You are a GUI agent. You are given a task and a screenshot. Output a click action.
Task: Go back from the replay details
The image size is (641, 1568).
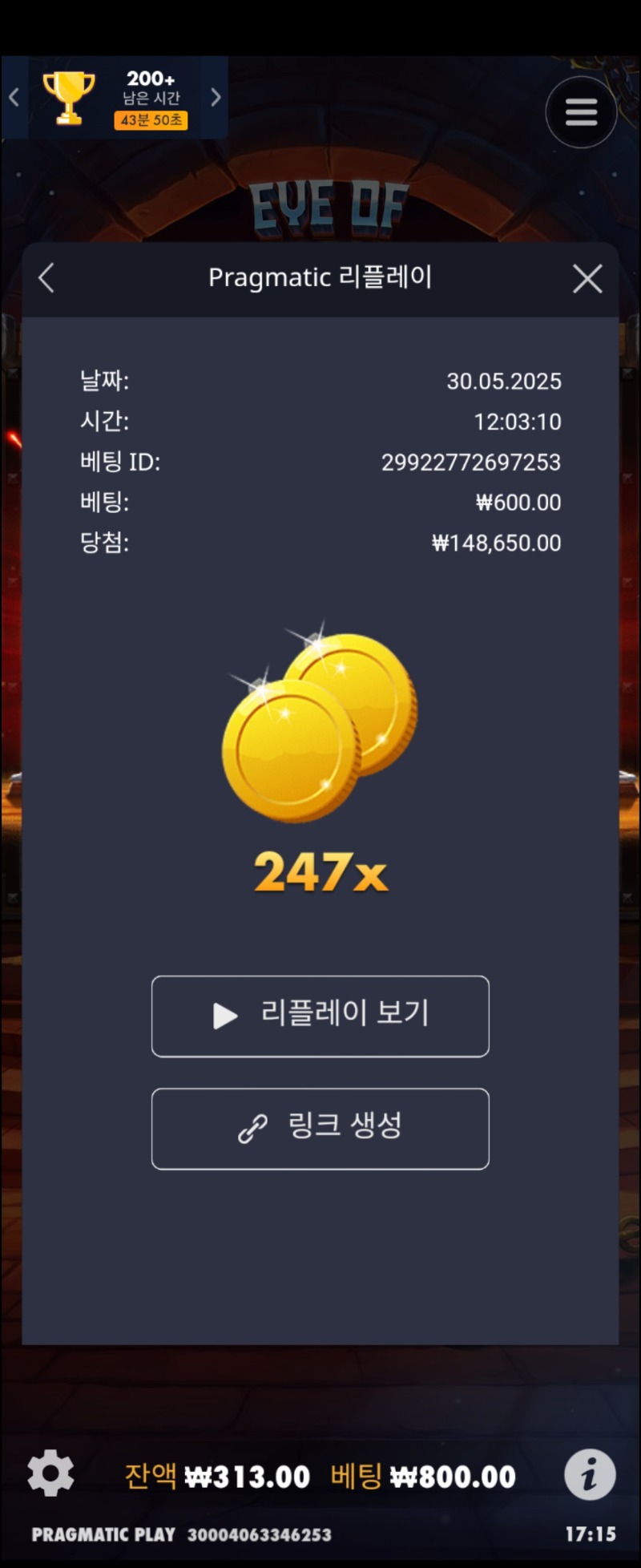[46, 278]
